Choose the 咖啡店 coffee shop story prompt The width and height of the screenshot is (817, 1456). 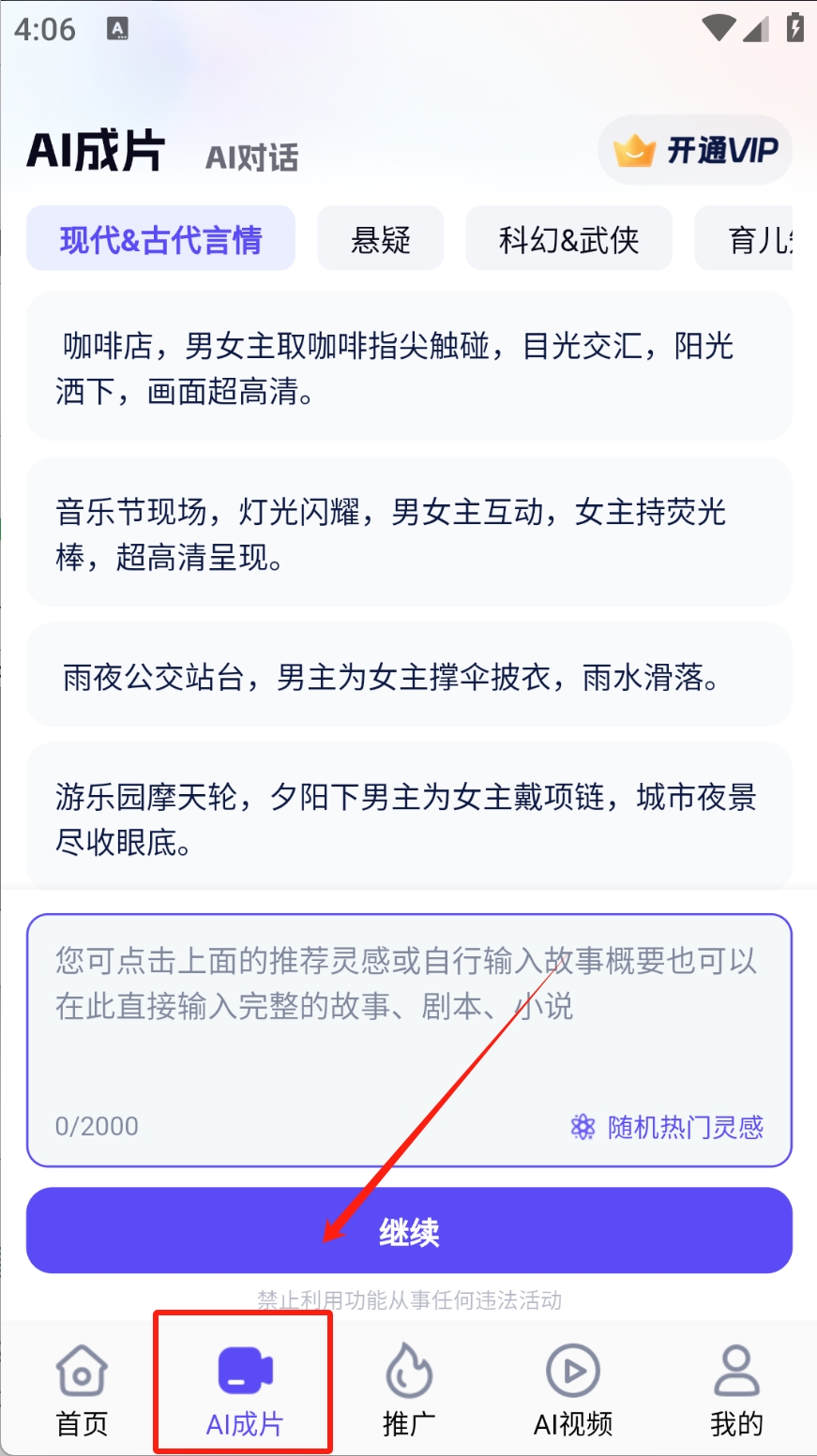(409, 368)
